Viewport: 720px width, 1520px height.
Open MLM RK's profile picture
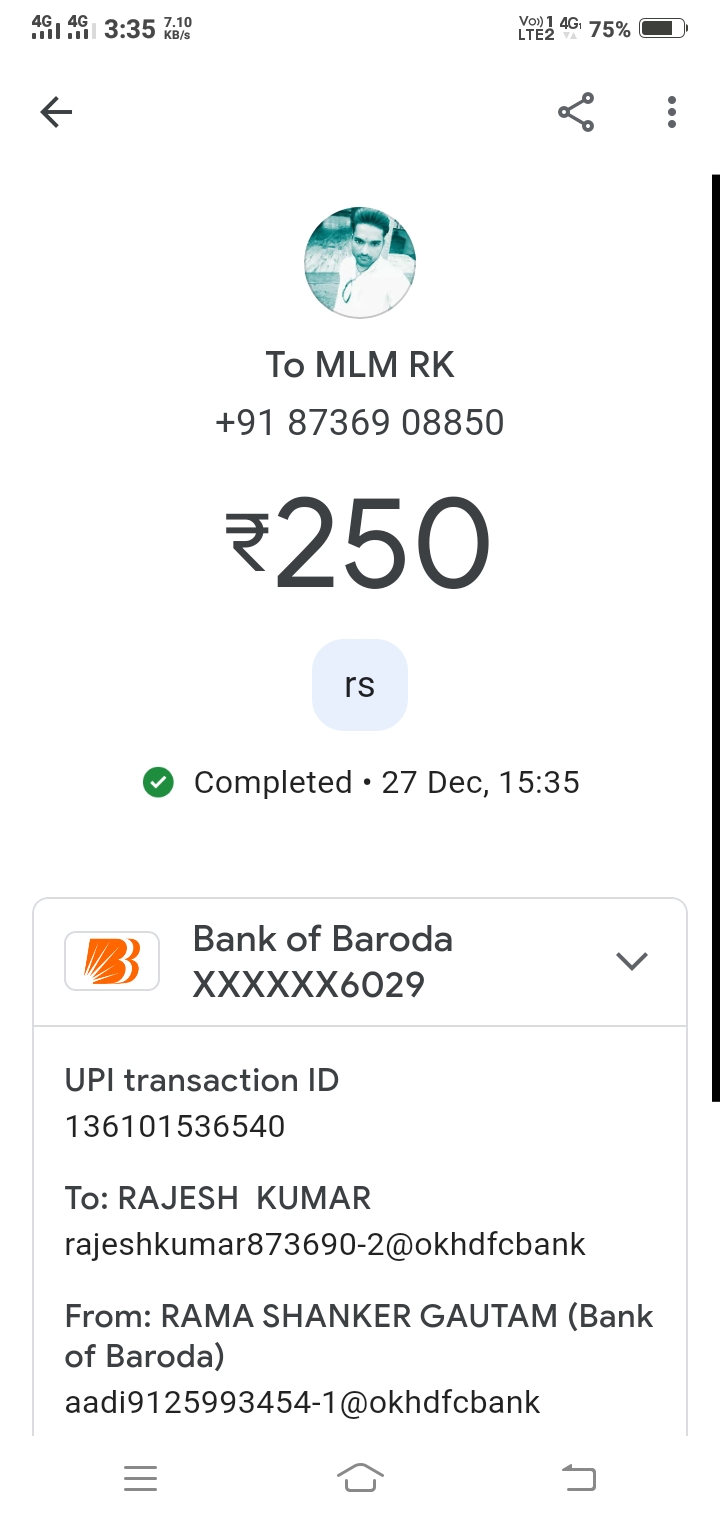pyautogui.click(x=360, y=262)
